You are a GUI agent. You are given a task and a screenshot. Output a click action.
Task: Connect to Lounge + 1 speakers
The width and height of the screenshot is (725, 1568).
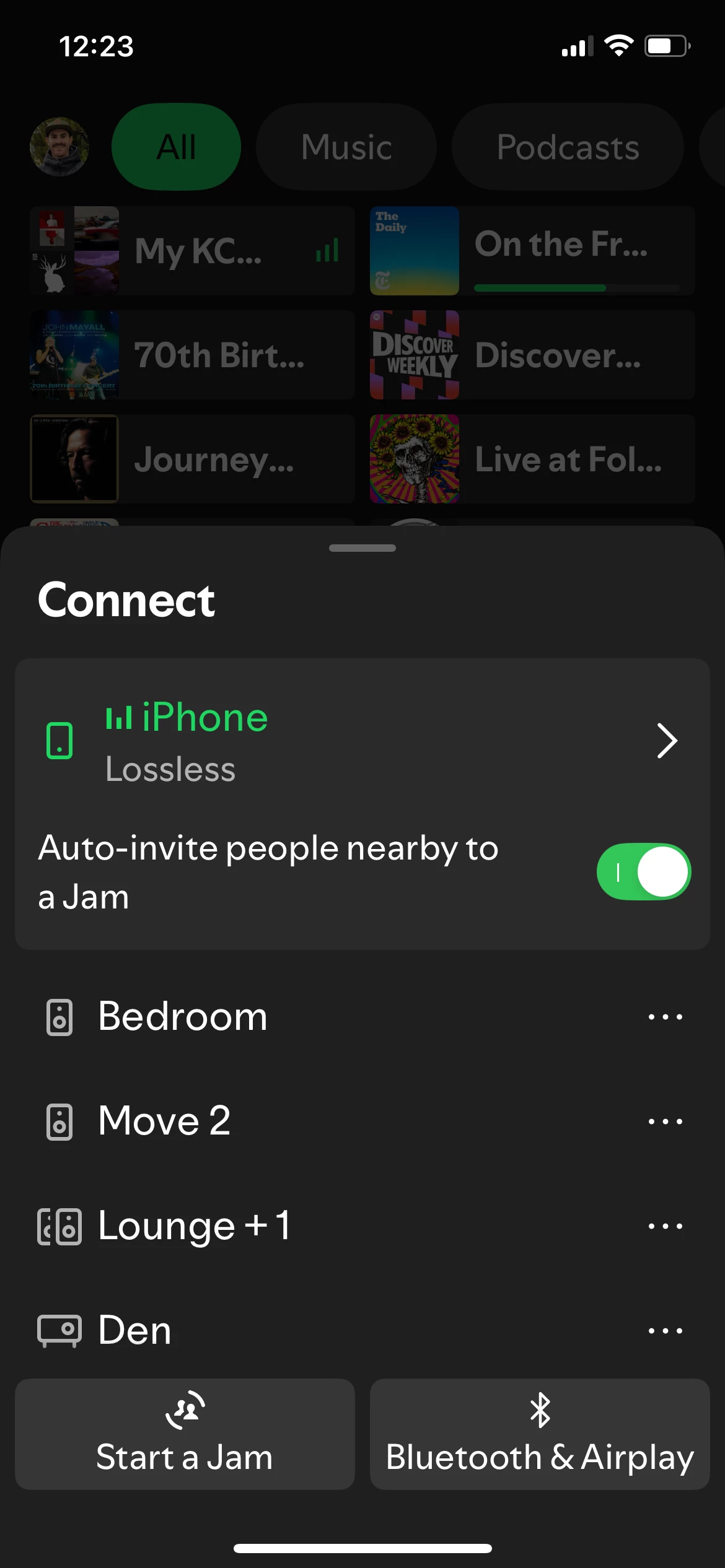coord(193,1226)
